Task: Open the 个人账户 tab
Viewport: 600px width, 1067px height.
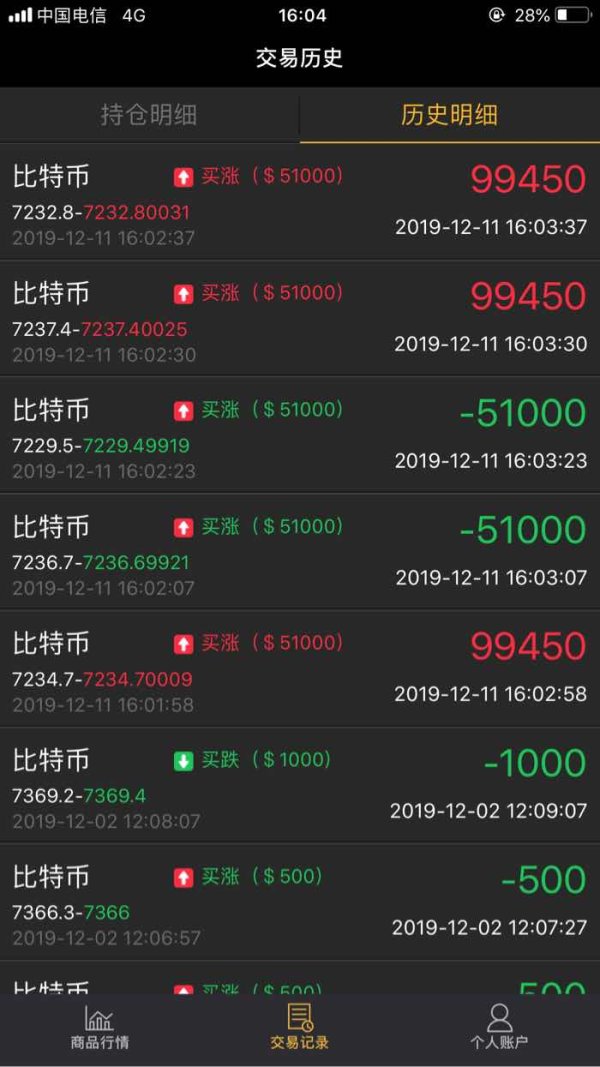Action: 499,1028
